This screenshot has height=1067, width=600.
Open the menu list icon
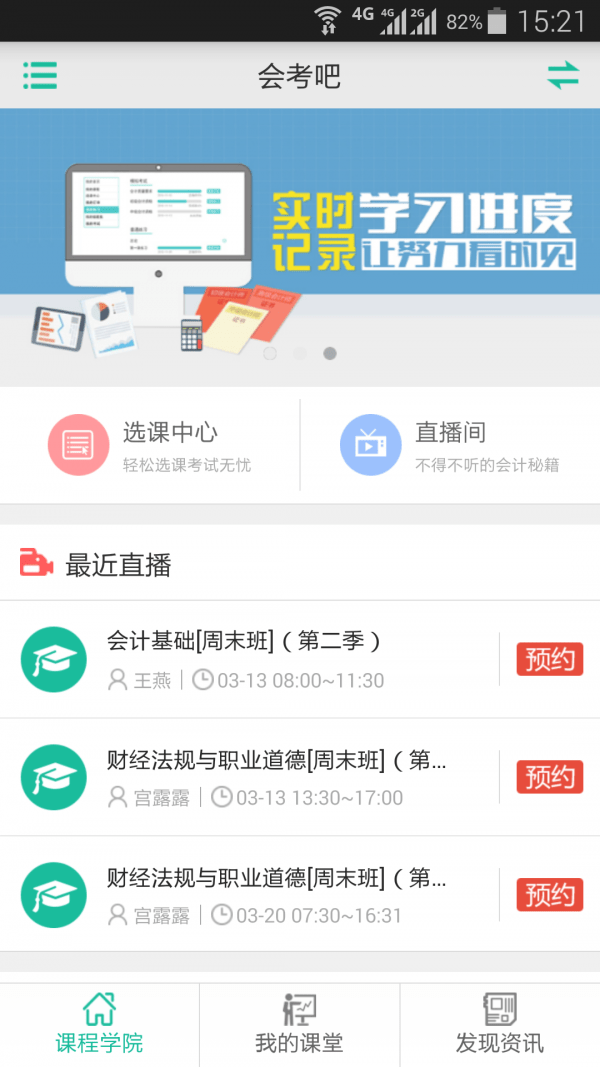click(40, 76)
